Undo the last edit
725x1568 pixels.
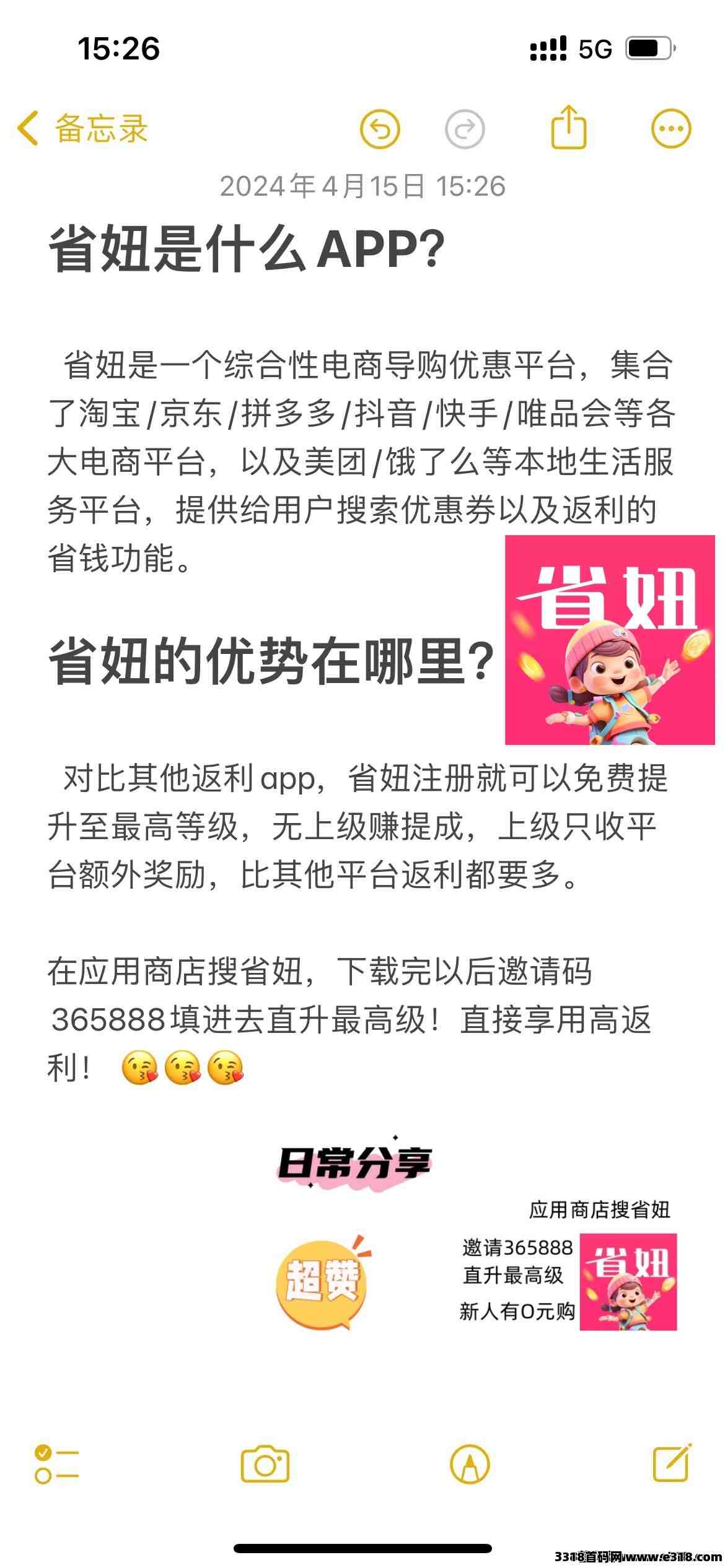point(380,129)
